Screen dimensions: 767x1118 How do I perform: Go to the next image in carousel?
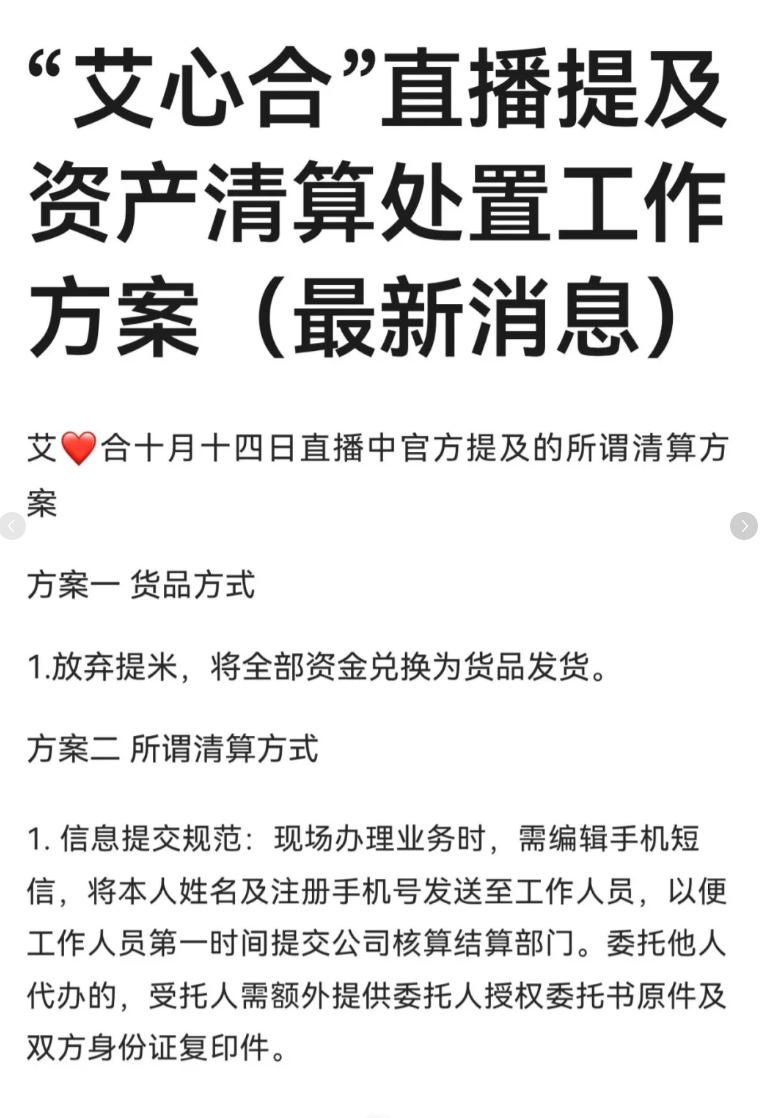coord(743,525)
